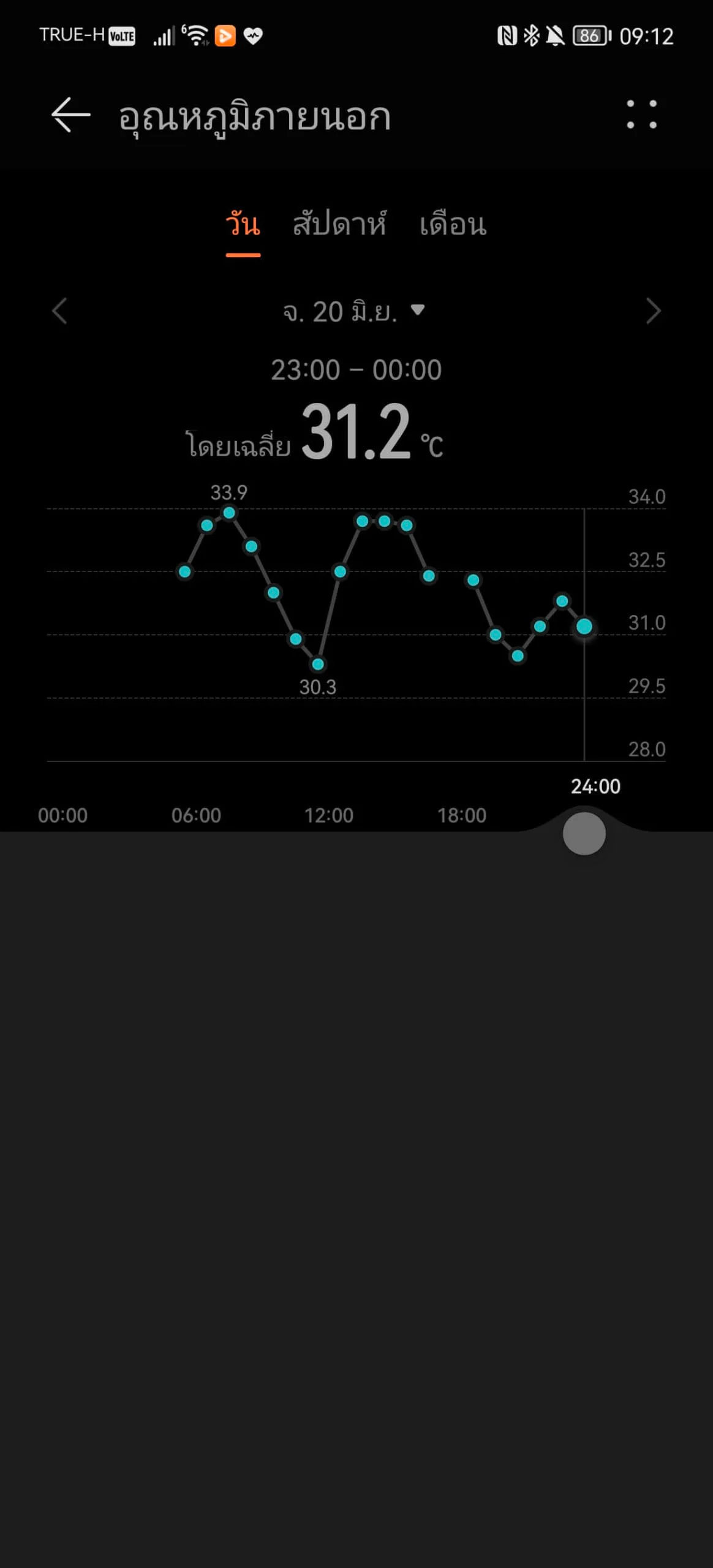Image resolution: width=713 pixels, height=1568 pixels.
Task: Go to the next day
Action: point(654,311)
